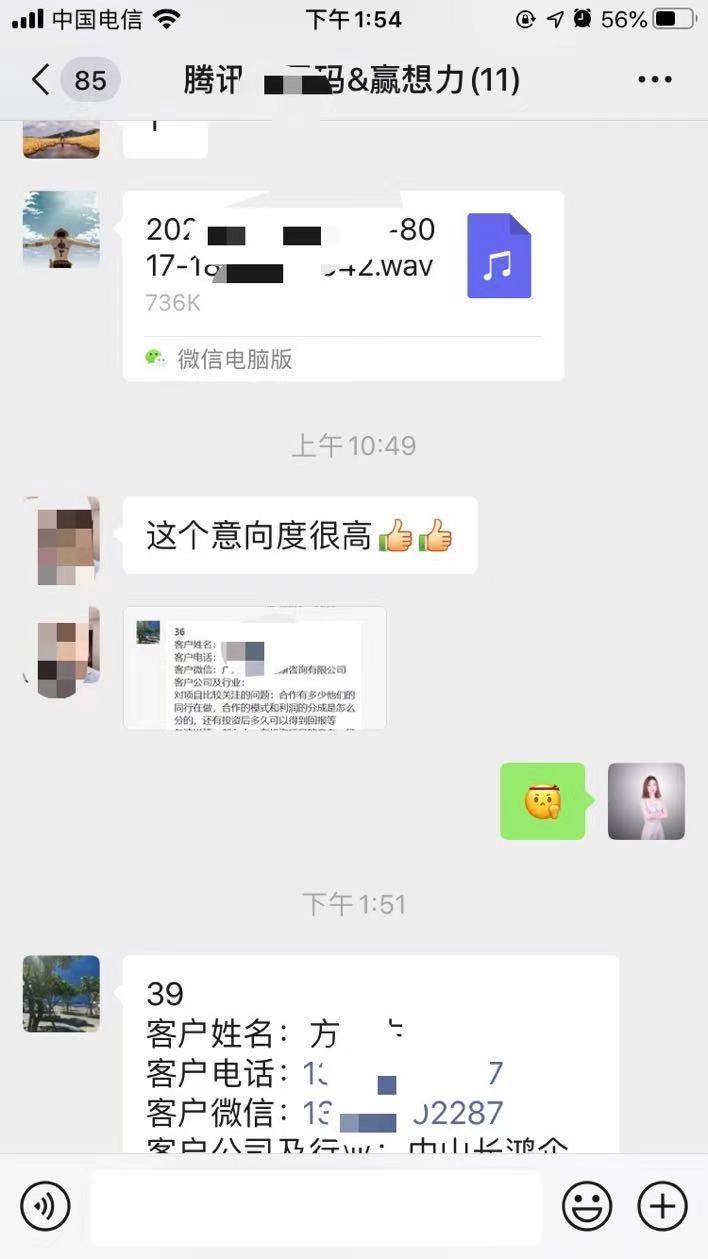
Task: Open avatar of wav file sender
Action: click(x=61, y=229)
